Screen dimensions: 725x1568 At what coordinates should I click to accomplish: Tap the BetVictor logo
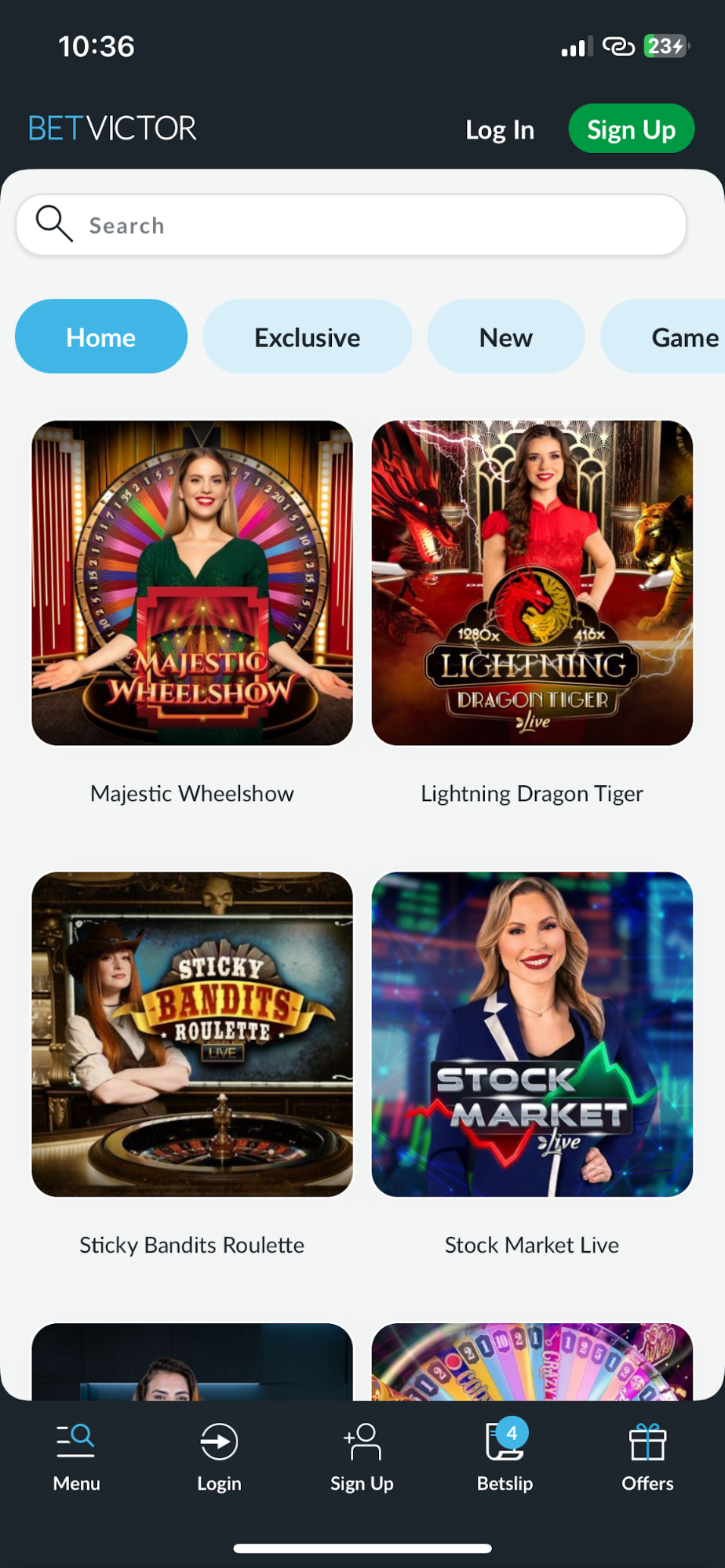point(111,127)
